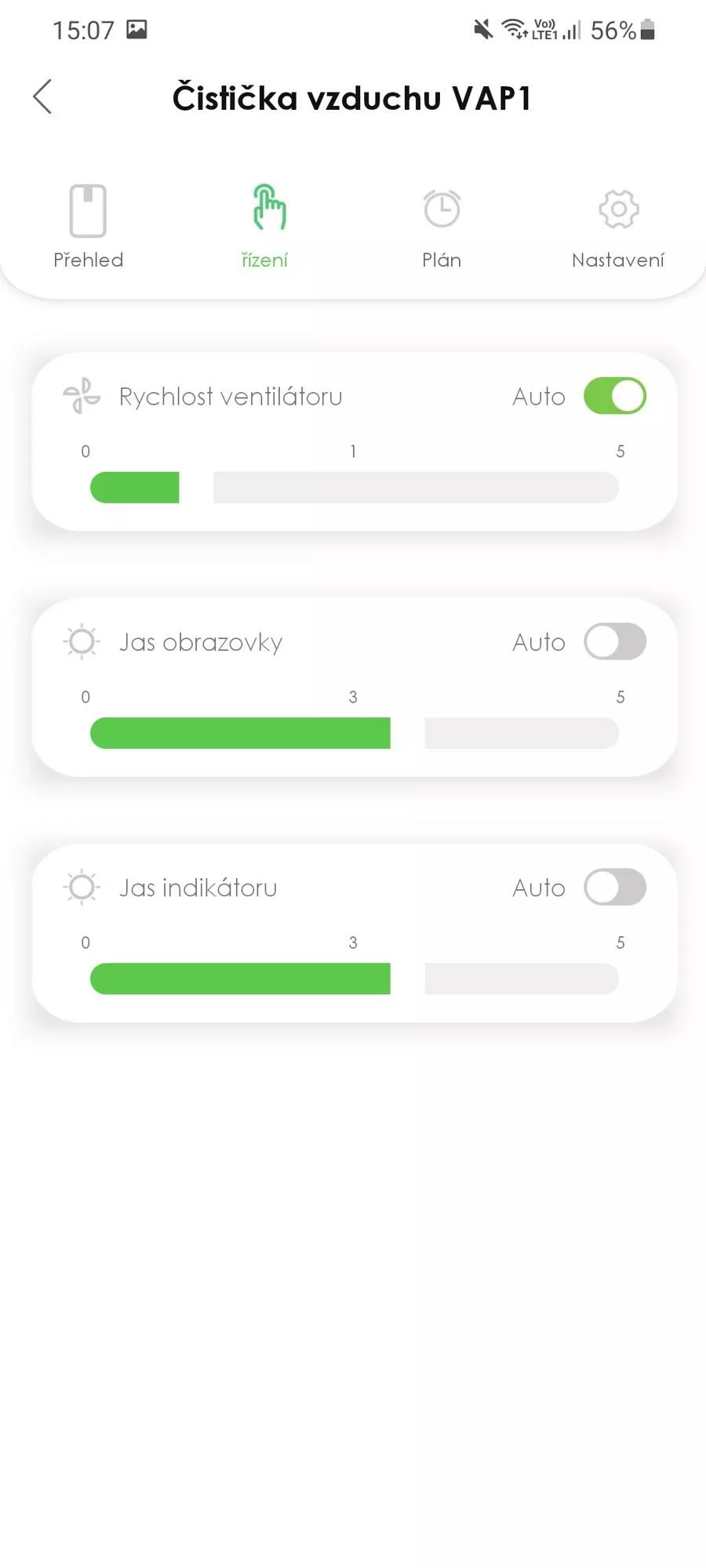Disable Auto for Rychlost ventilátoru
The height and width of the screenshot is (1568, 706).
tap(615, 396)
